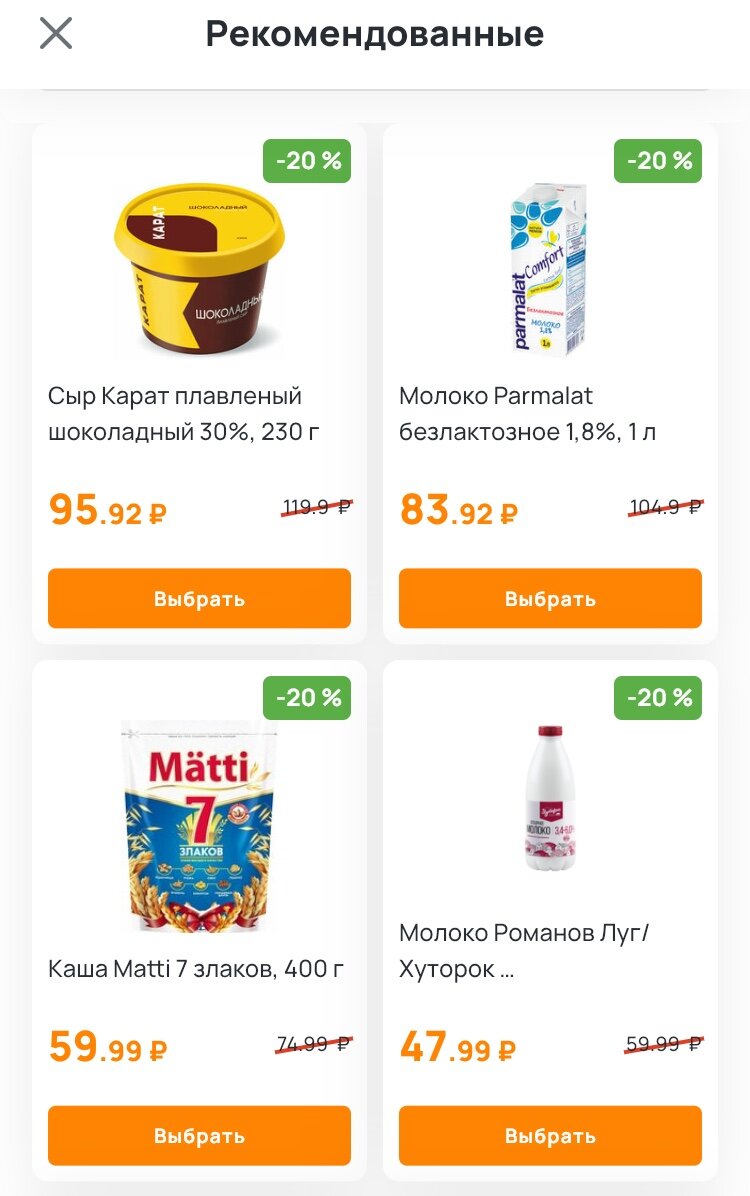Screen dimensions: 750x1196
Task: Close the Рекомендованные screen
Action: click(x=56, y=34)
